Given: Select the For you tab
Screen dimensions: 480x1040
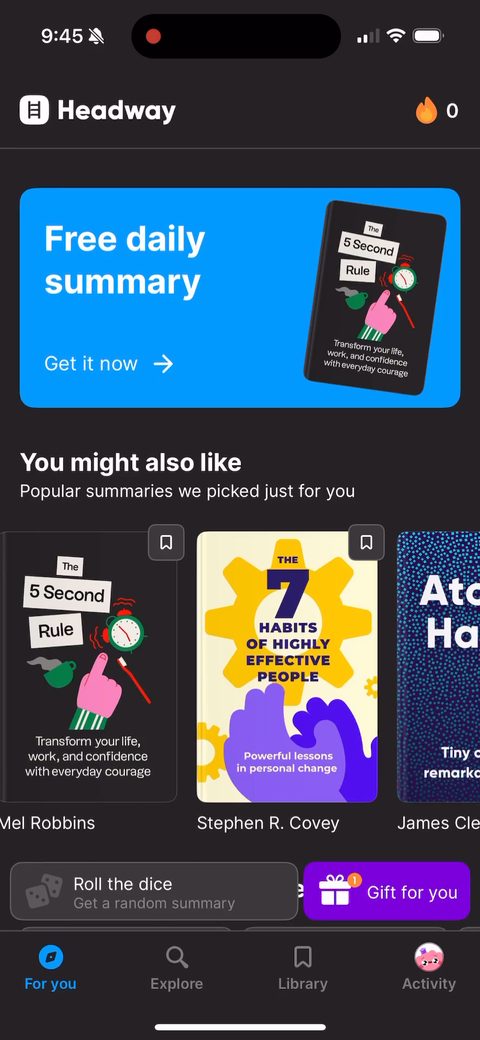Looking at the screenshot, I should tap(50, 968).
